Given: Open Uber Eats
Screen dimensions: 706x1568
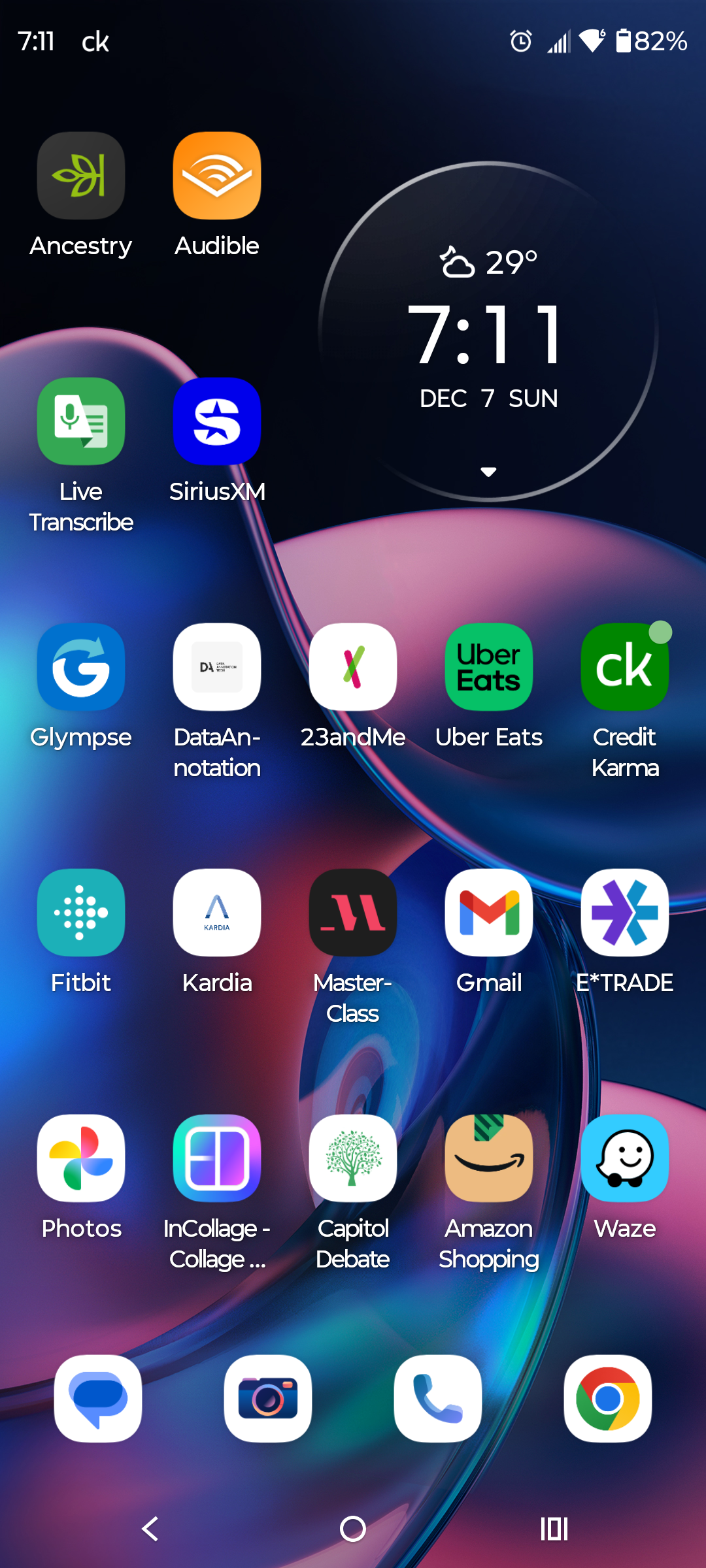Looking at the screenshot, I should [489, 667].
